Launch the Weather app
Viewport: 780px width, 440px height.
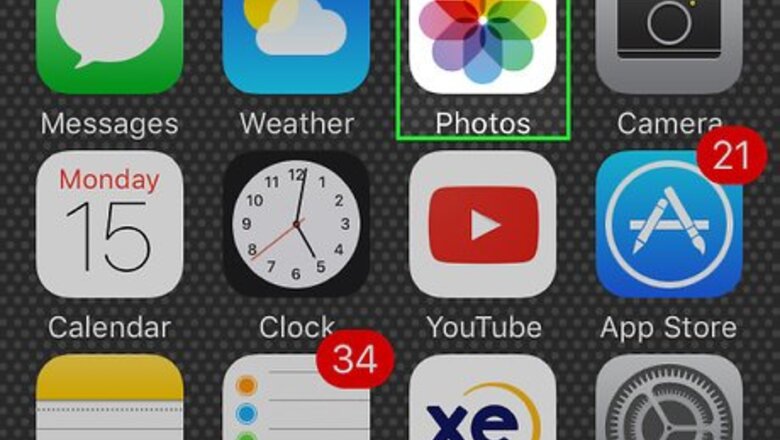[297, 45]
